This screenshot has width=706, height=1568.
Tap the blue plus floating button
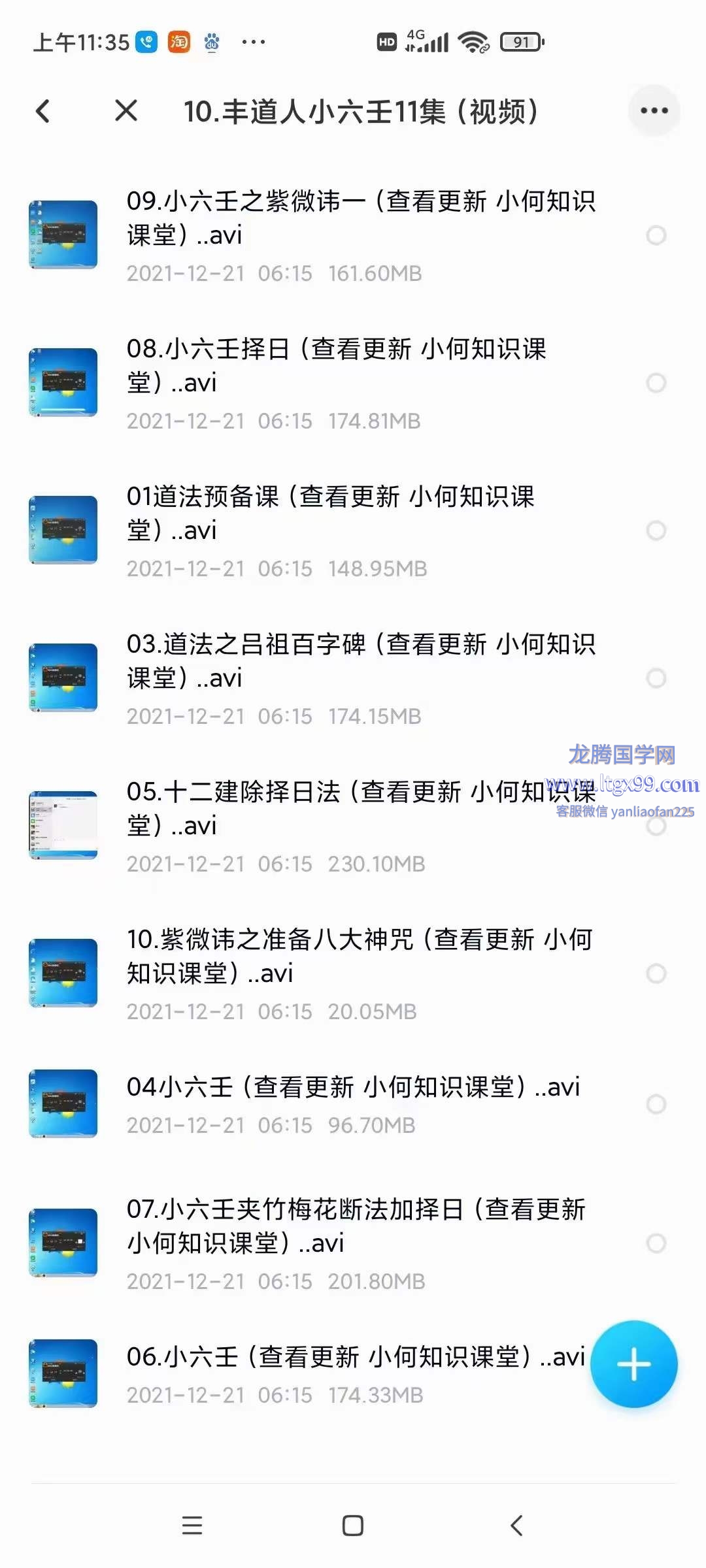tap(633, 1365)
